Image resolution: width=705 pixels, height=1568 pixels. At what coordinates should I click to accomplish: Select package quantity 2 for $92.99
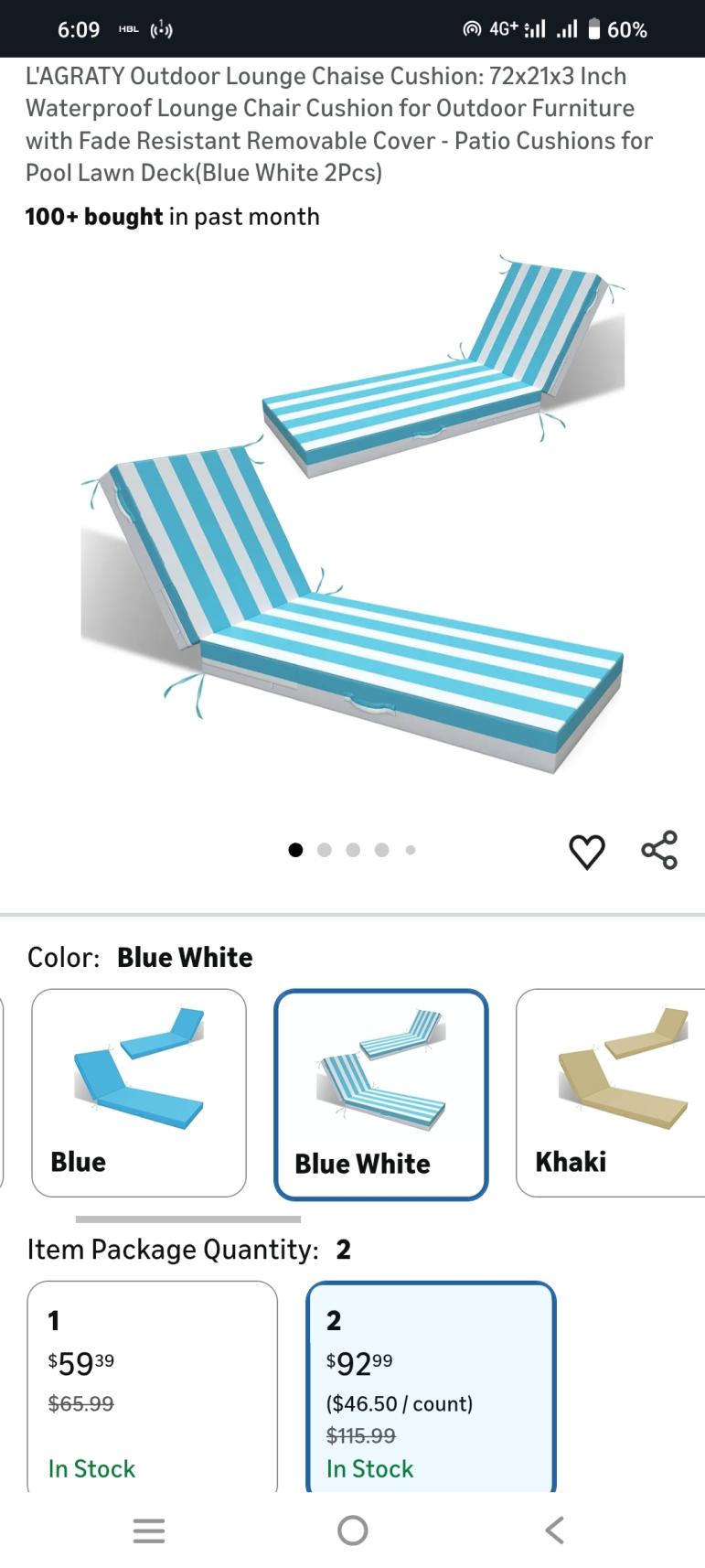(431, 1386)
